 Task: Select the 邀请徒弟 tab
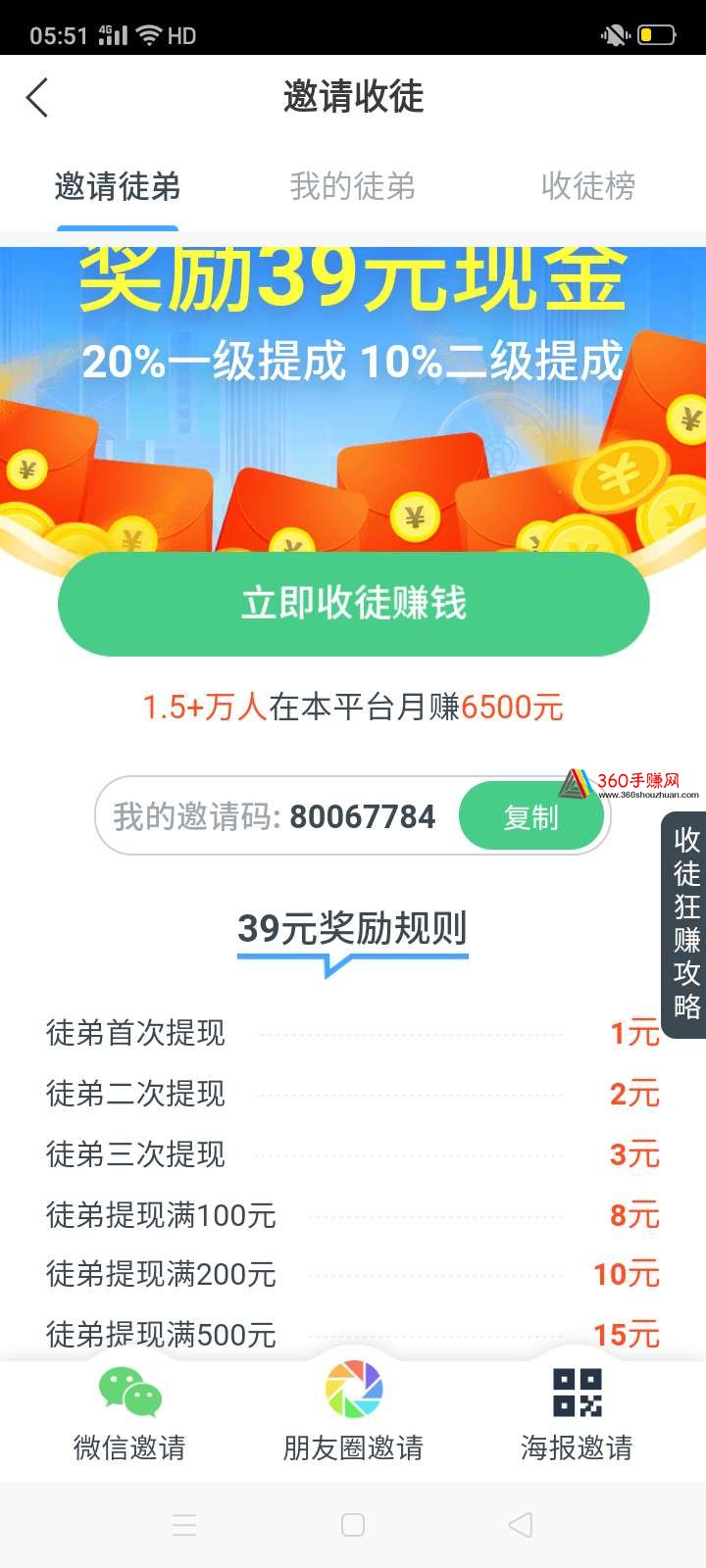[118, 186]
